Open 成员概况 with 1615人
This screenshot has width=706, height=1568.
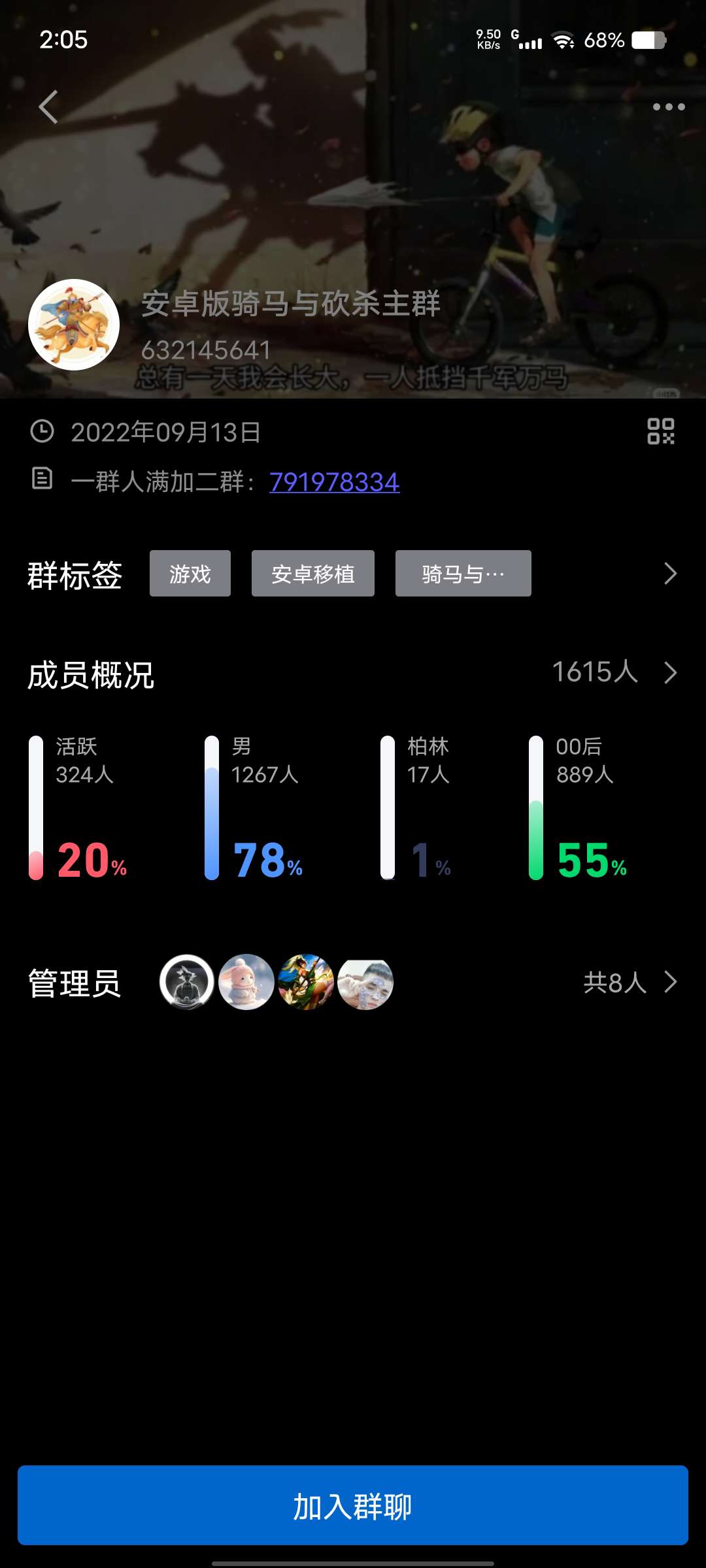(x=613, y=672)
